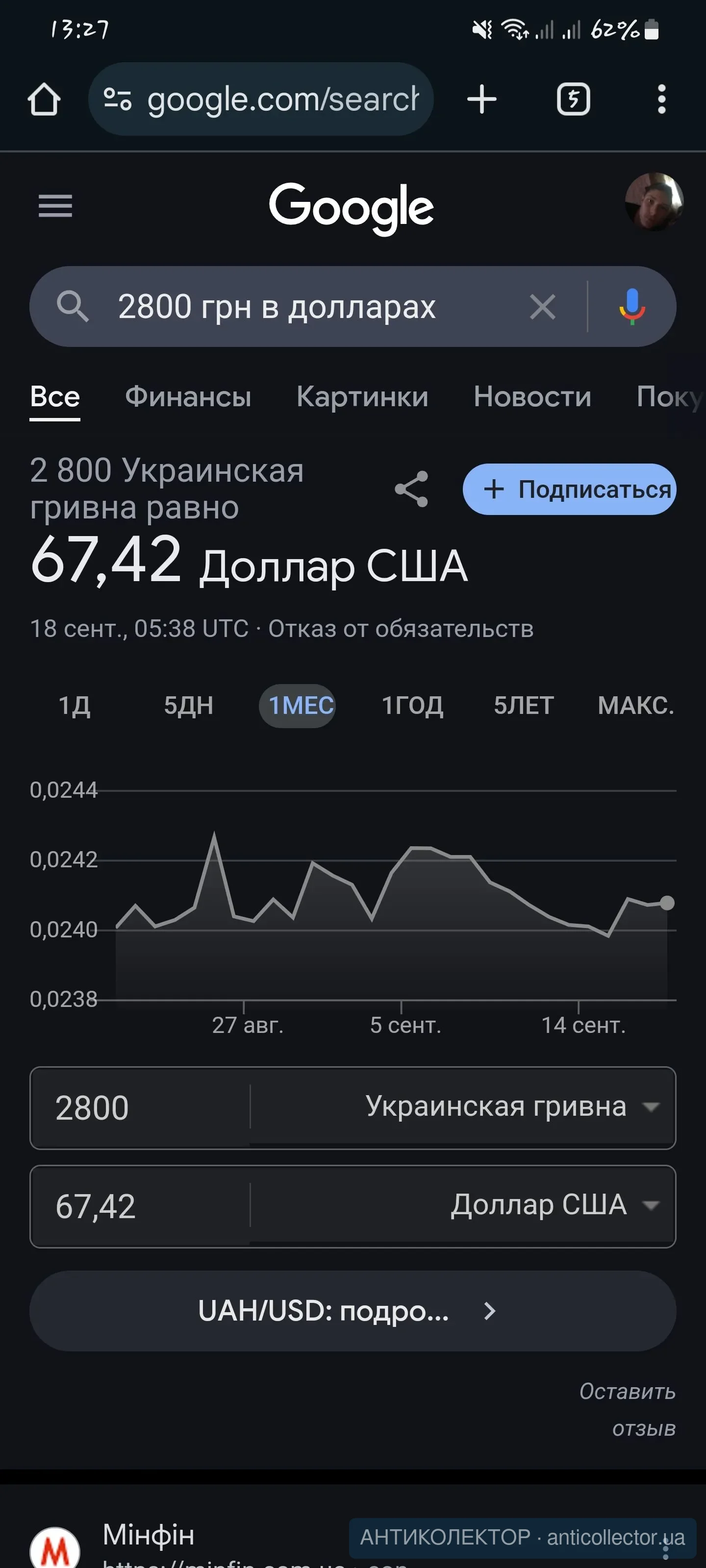
Task: Tap the google.com address bar
Action: click(261, 99)
